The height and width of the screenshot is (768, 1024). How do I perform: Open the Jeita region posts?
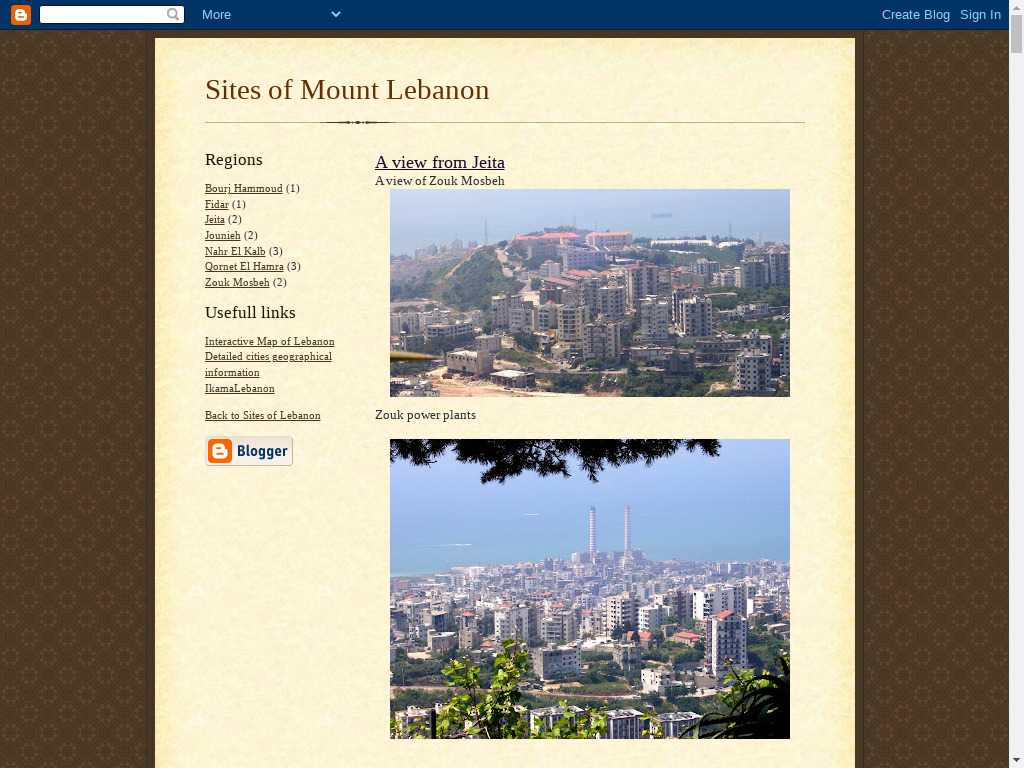(x=214, y=219)
